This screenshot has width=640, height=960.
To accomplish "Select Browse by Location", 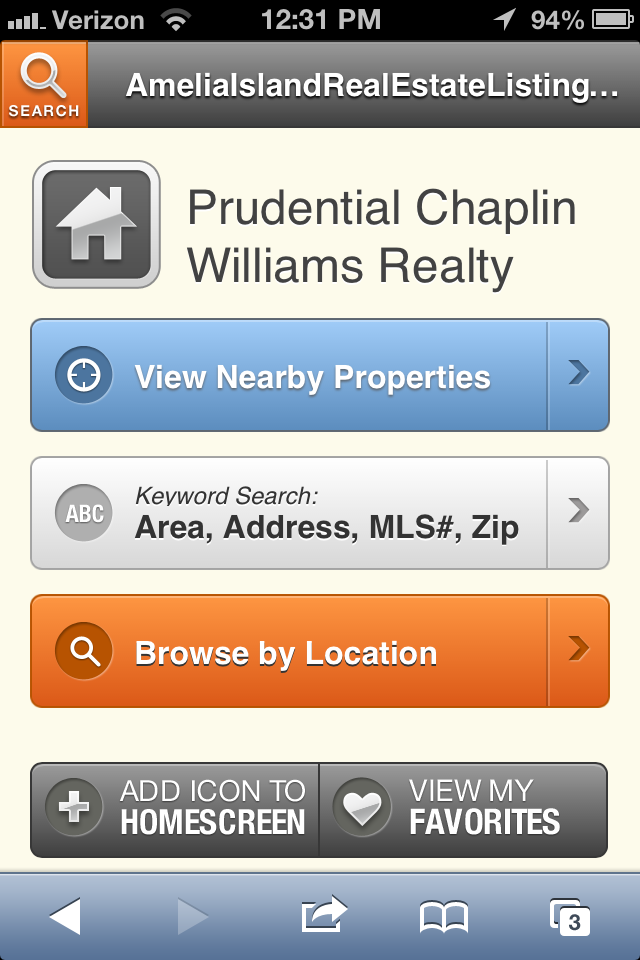I will (x=319, y=652).
